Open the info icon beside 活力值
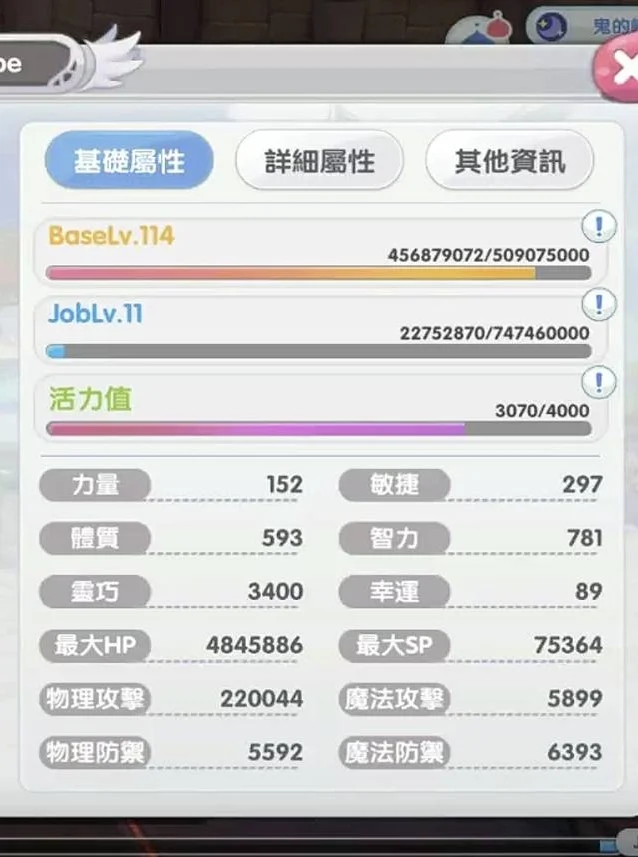The image size is (638, 857). coord(598,382)
